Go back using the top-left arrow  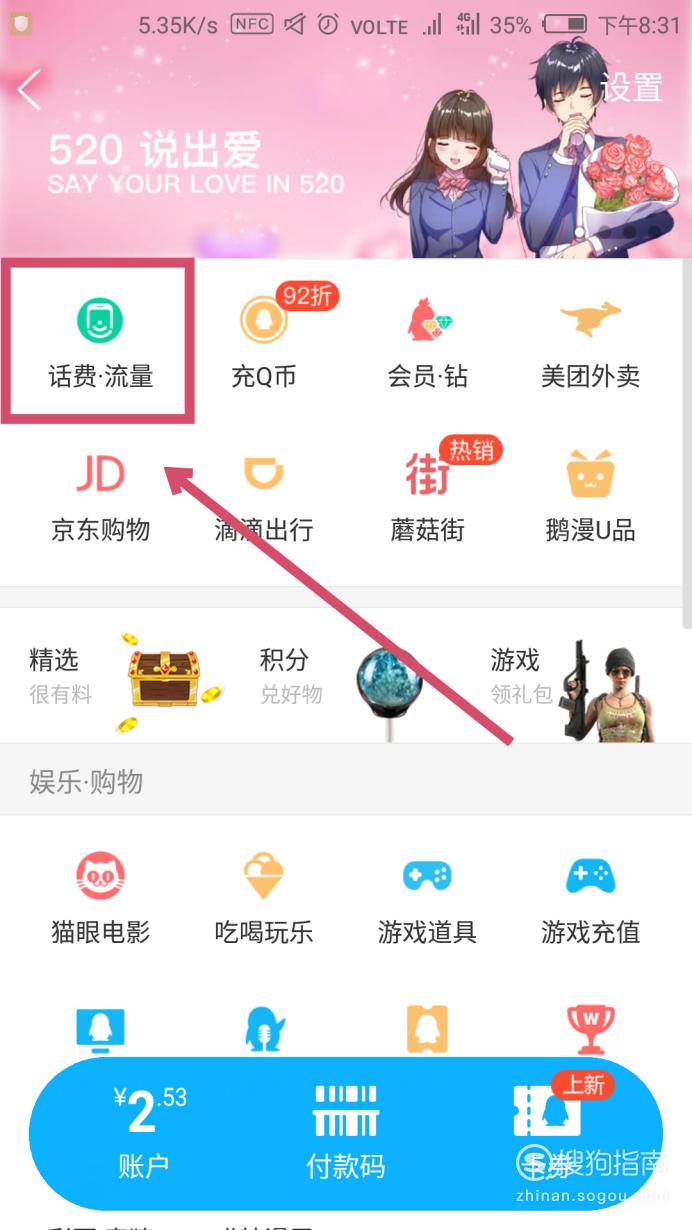pos(29,90)
